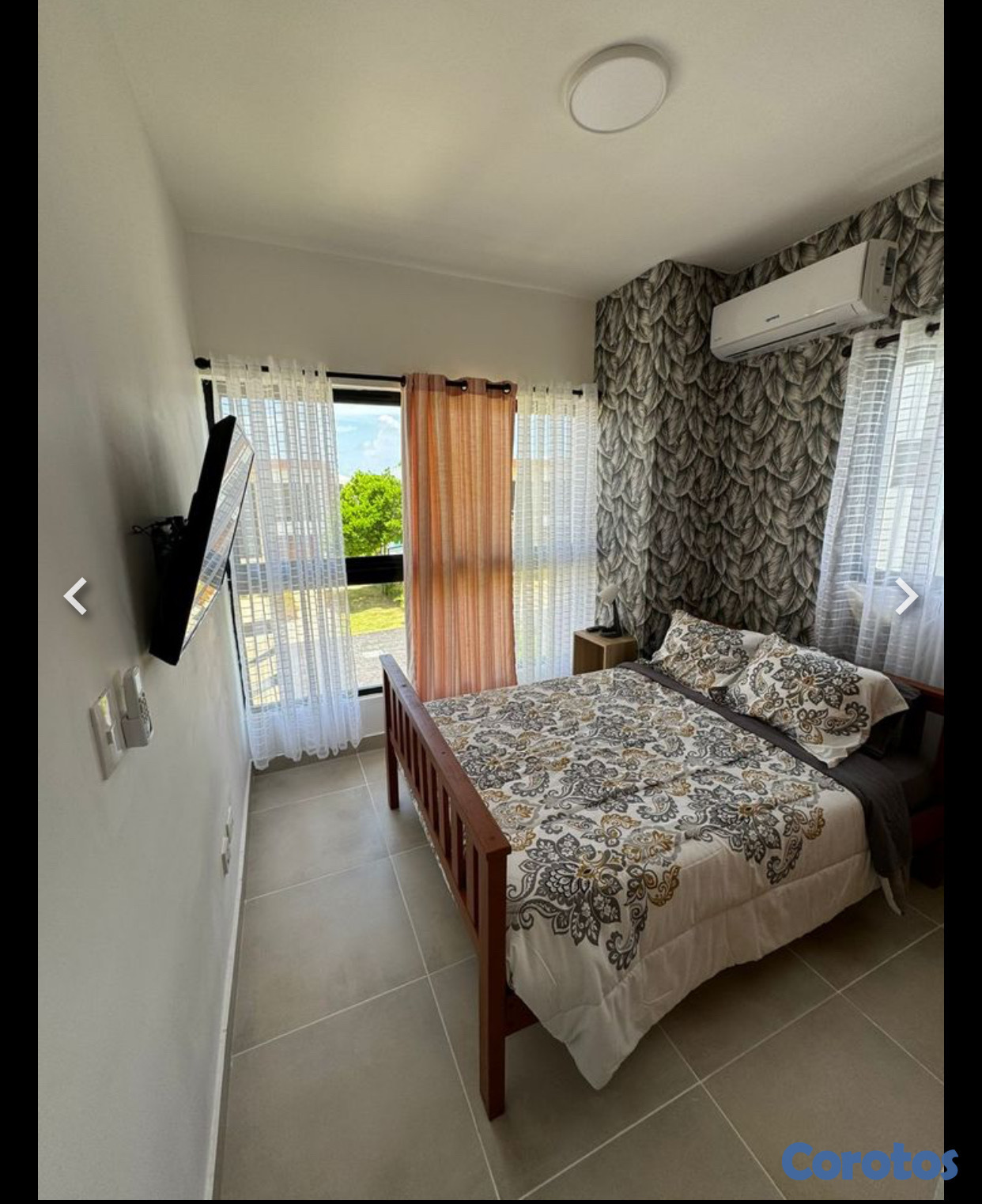Go to the next listing photo
Image resolution: width=982 pixels, height=1204 pixels.
906,596
